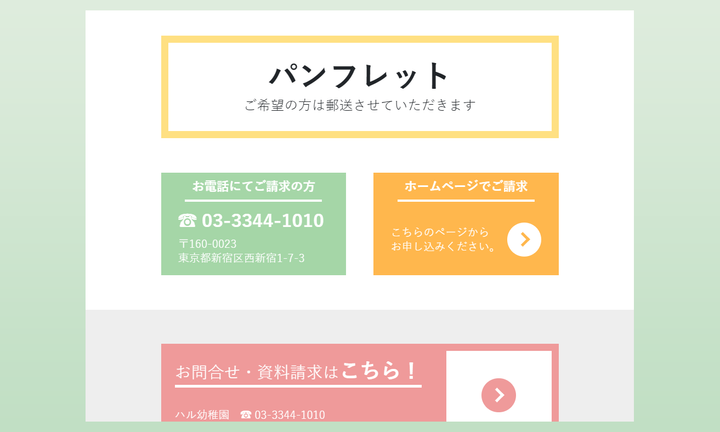Open the ホームページでご請求 request card
This screenshot has width=720, height=432.
click(x=465, y=224)
